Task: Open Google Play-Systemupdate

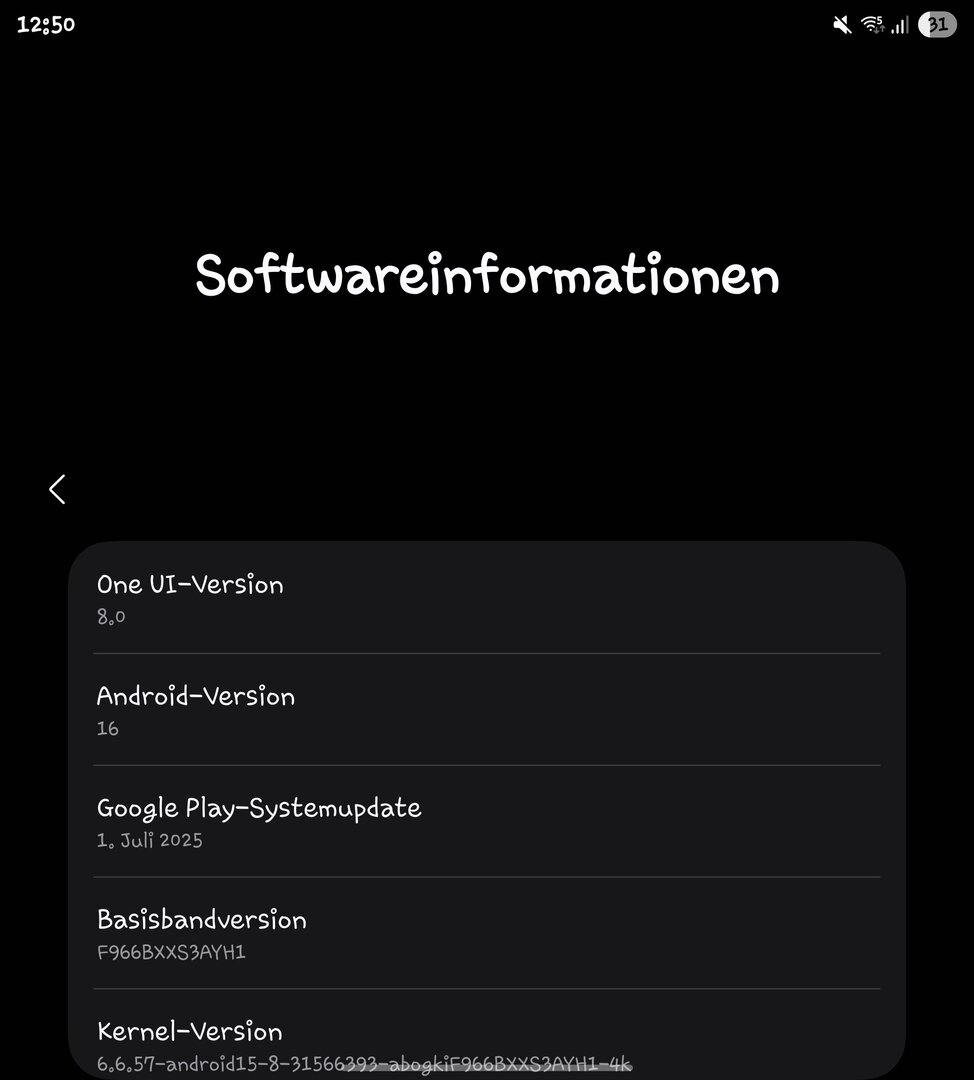Action: point(486,822)
